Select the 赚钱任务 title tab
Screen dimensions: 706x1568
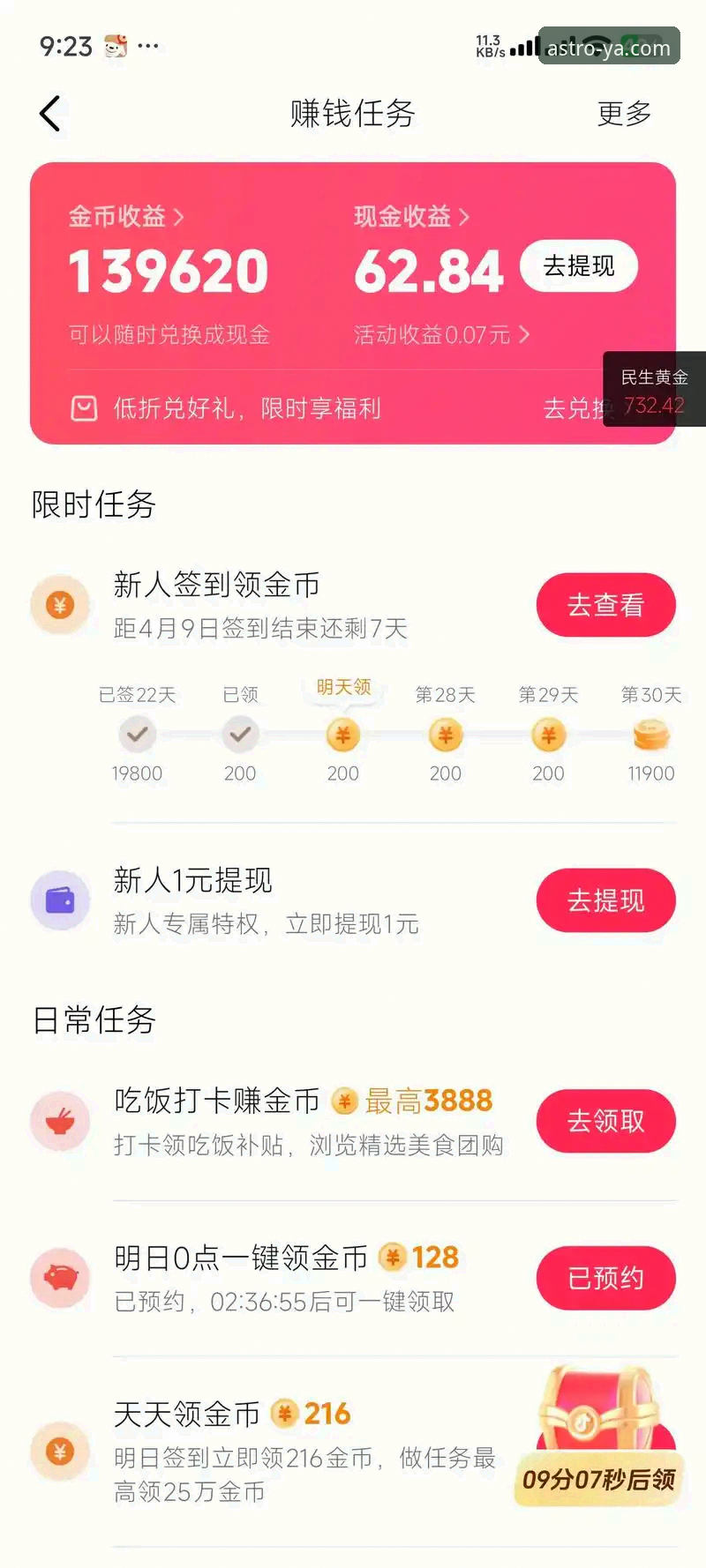tap(352, 115)
